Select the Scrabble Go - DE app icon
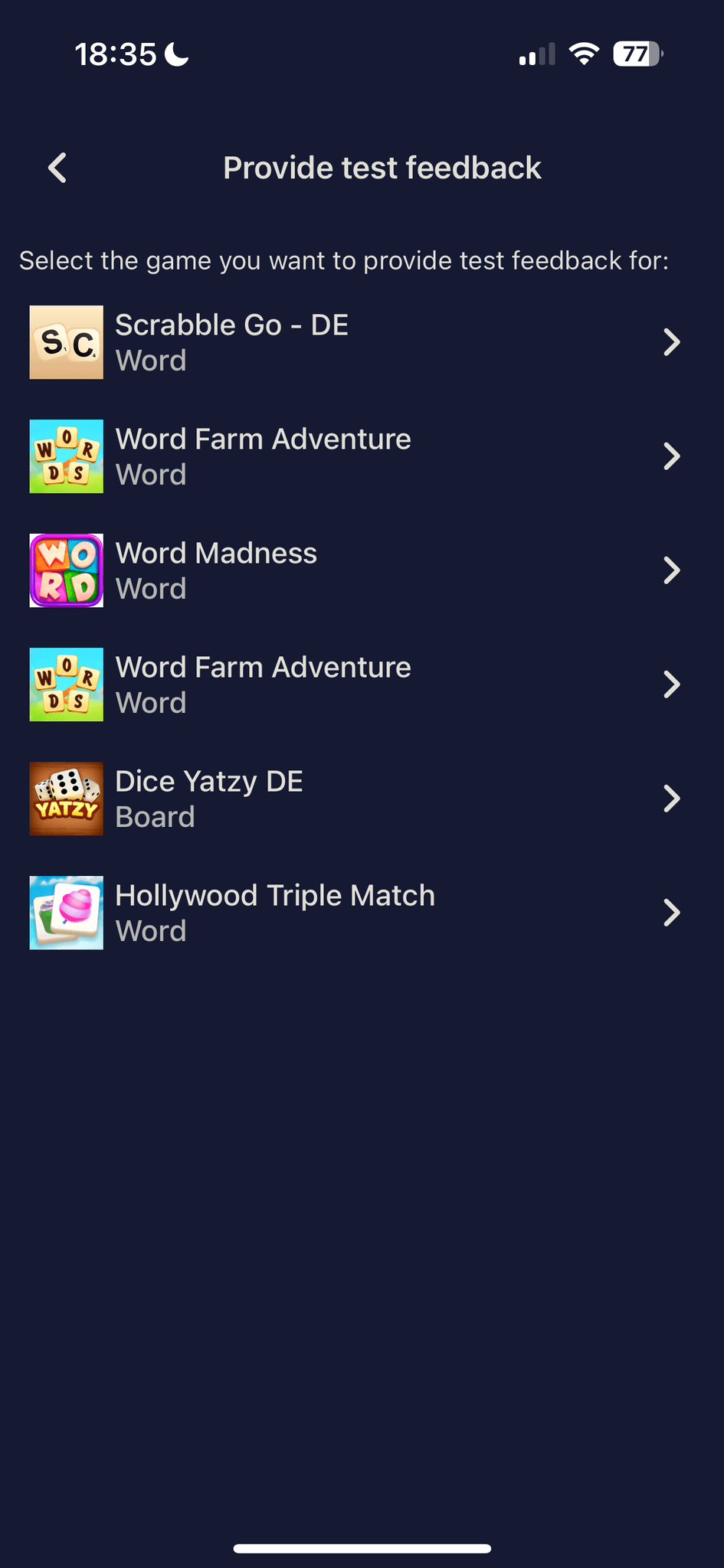 coord(66,342)
